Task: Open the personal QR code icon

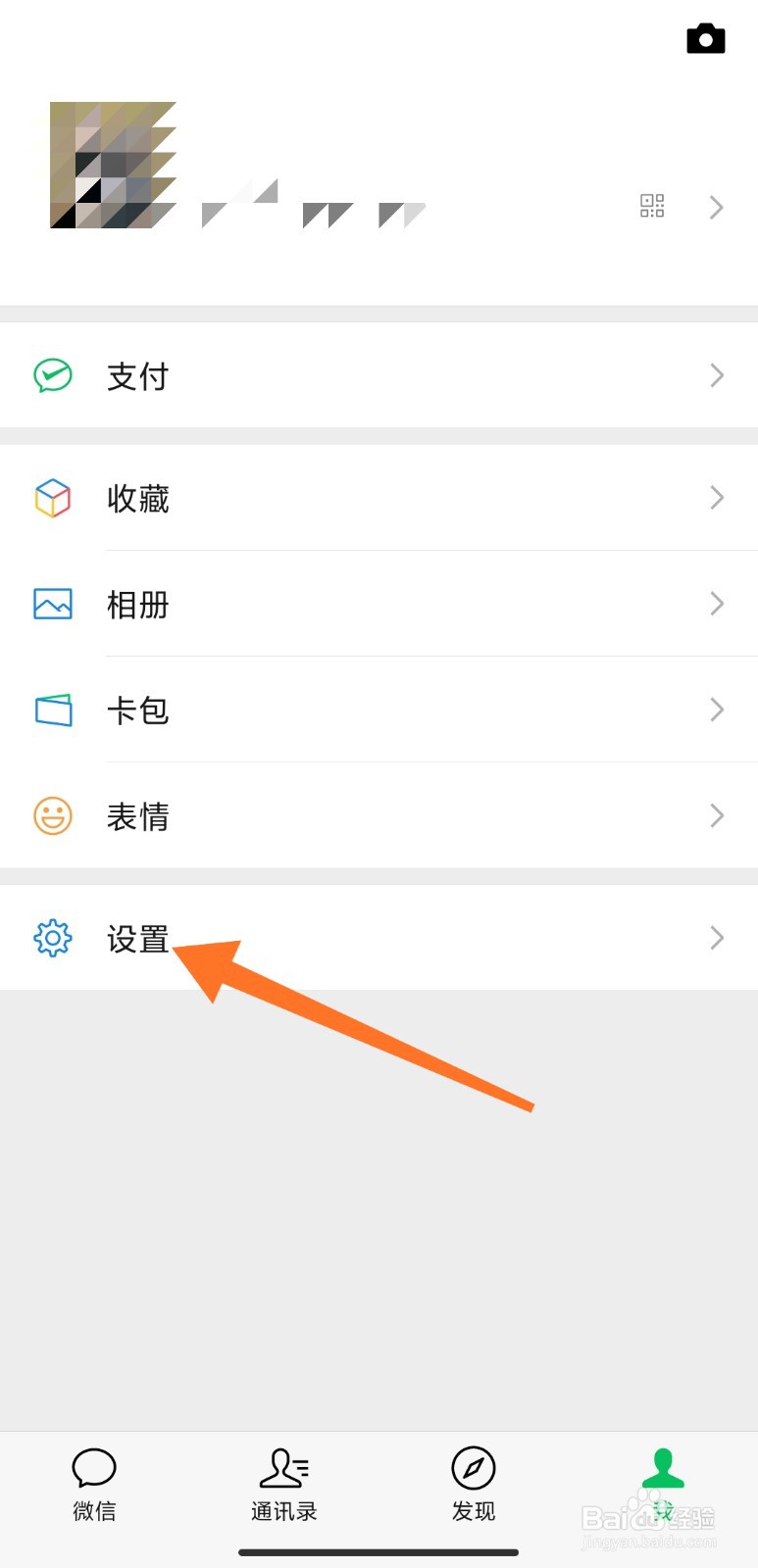Action: (x=651, y=206)
